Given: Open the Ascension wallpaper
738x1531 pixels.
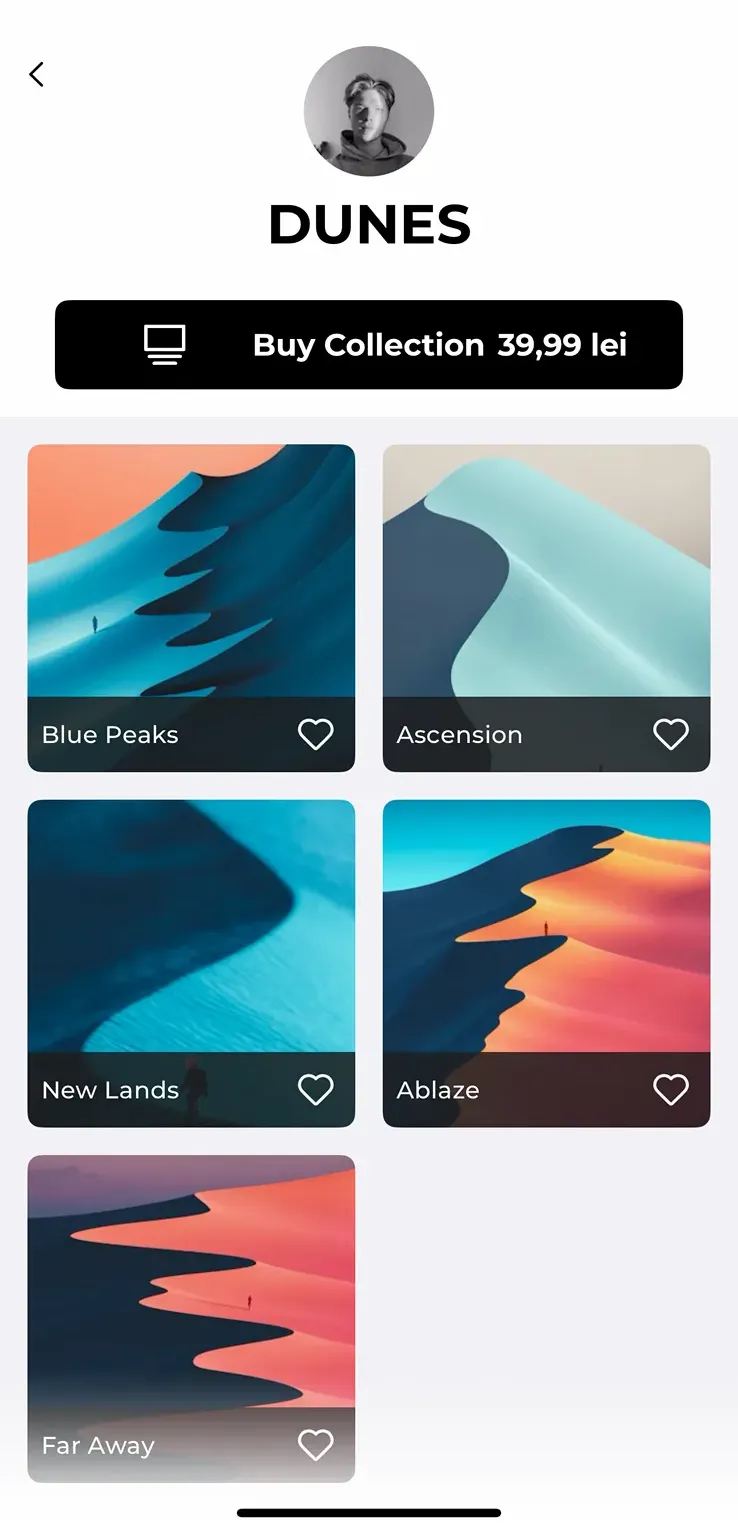Looking at the screenshot, I should click(546, 572).
